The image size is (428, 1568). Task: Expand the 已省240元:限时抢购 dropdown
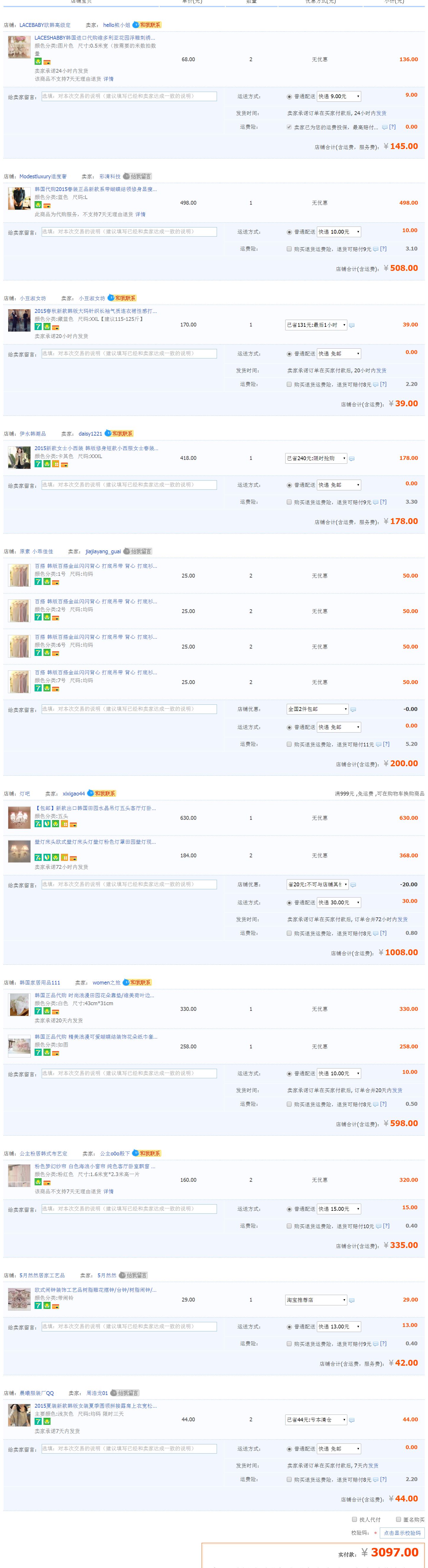(x=316, y=458)
